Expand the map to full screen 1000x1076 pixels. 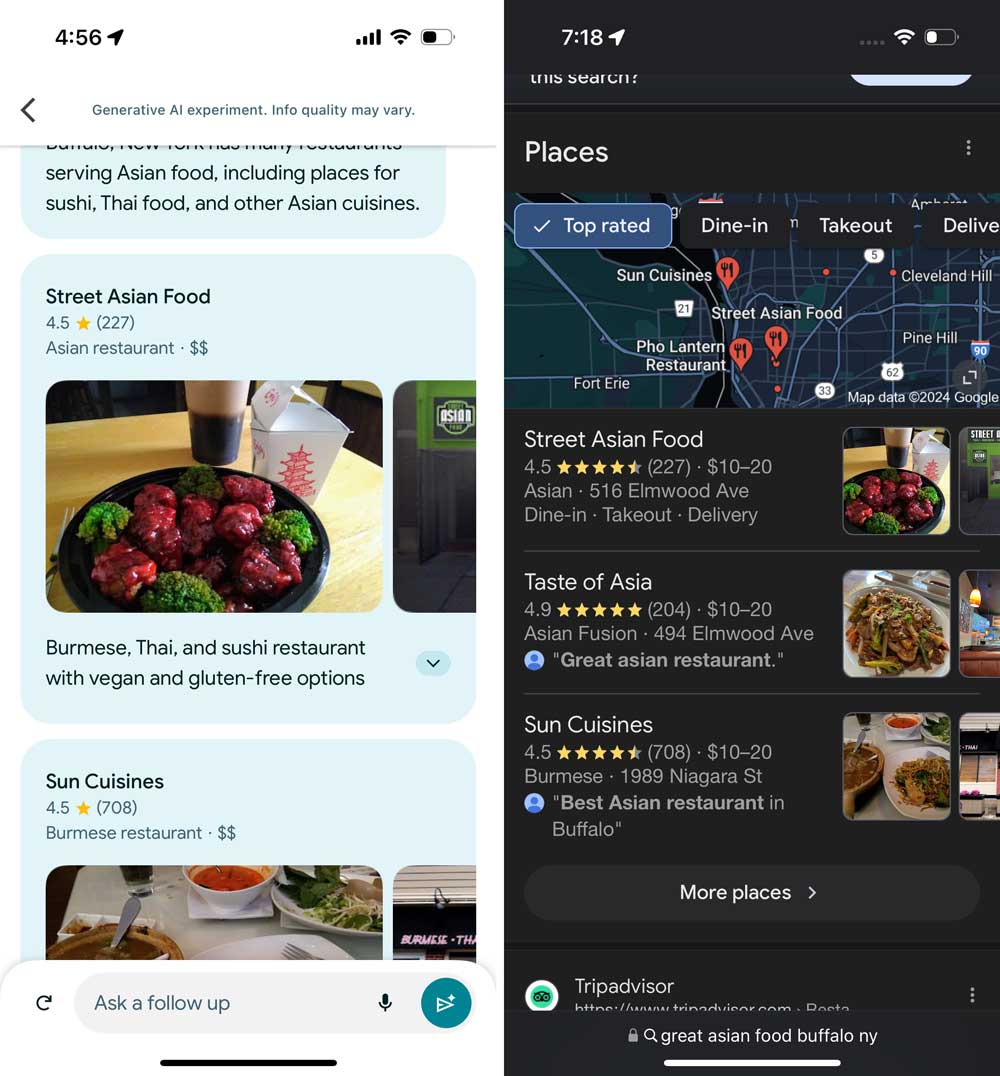pyautogui.click(x=968, y=377)
